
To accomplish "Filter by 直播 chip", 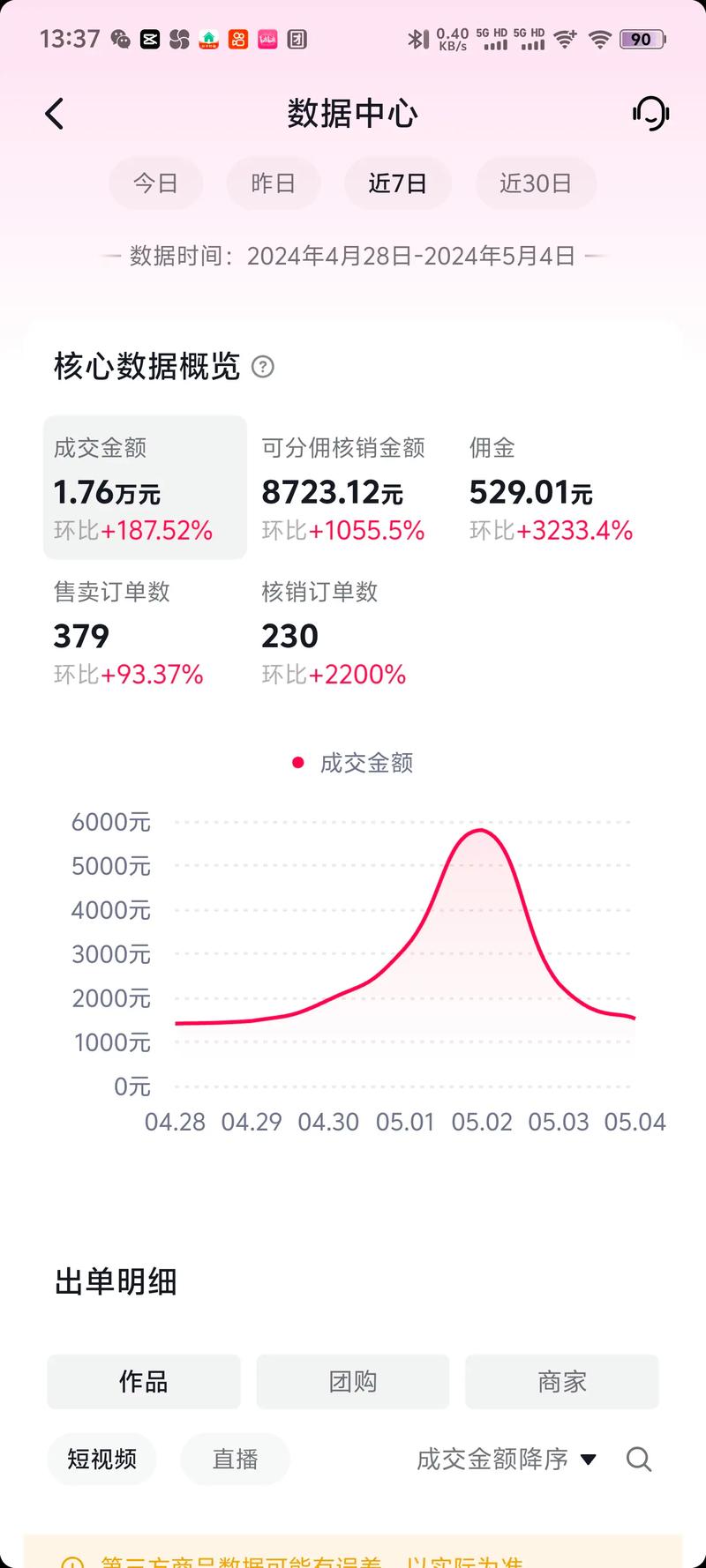I will (235, 1459).
